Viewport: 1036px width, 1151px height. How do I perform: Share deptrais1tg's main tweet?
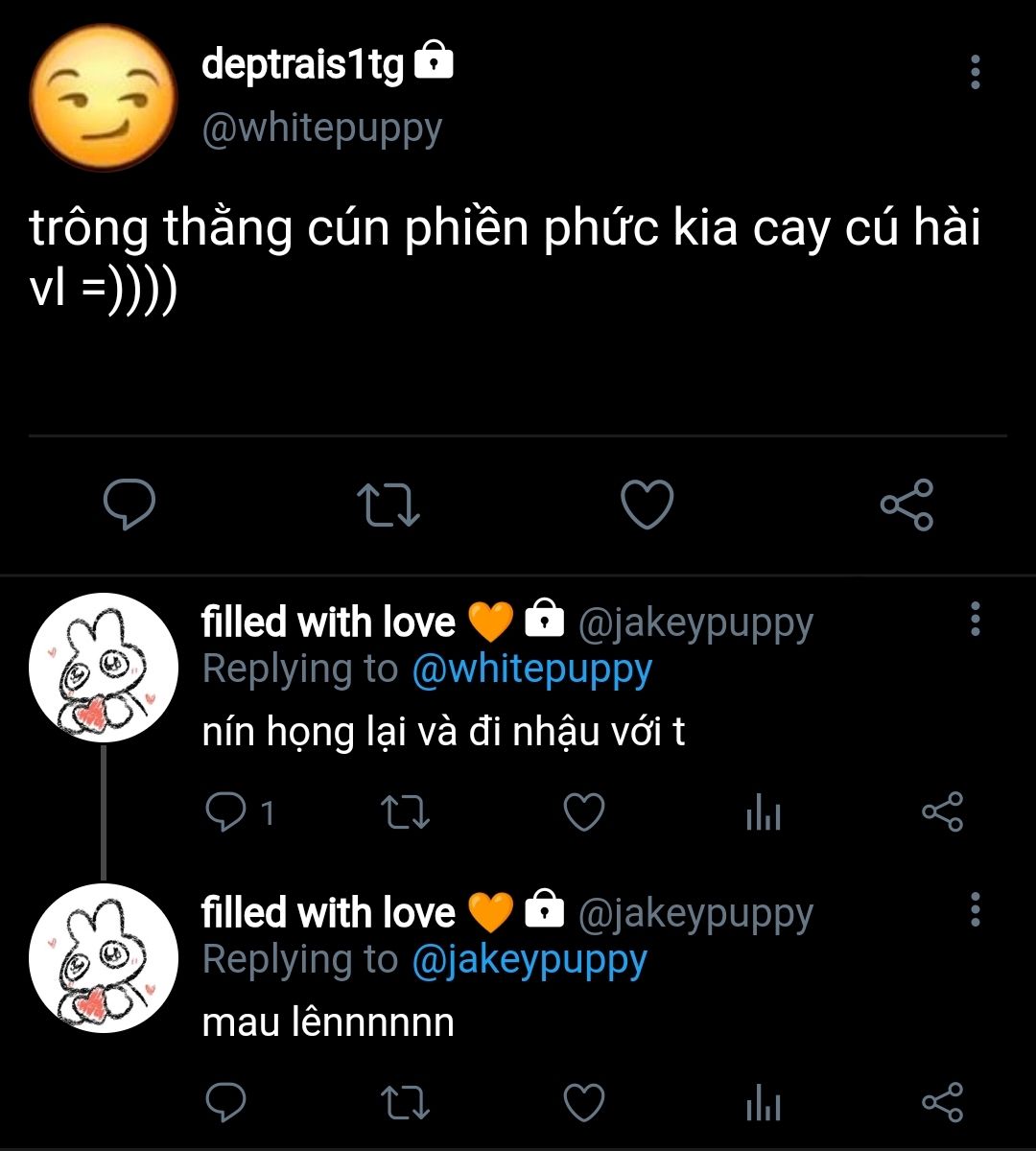906,505
